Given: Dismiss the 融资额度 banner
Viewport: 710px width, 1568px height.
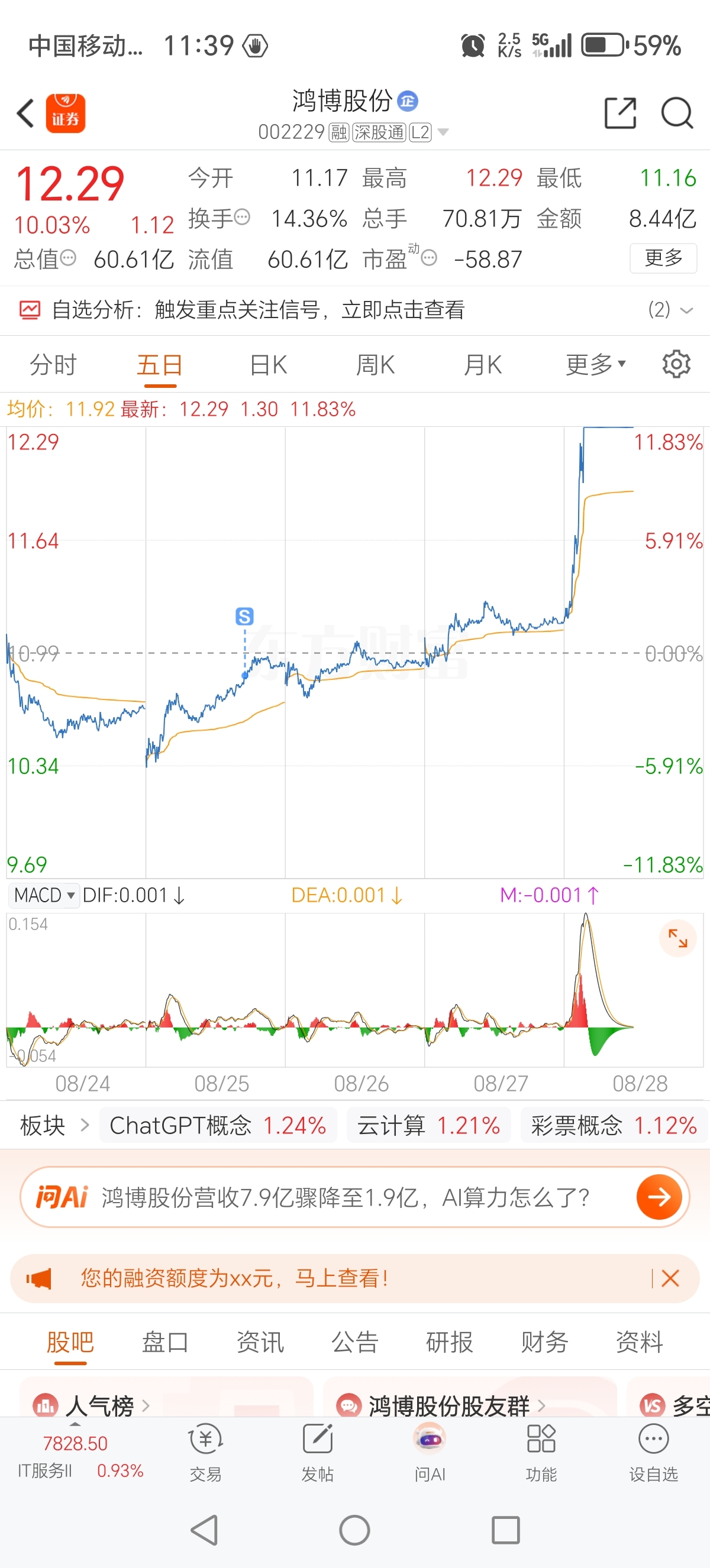Looking at the screenshot, I should tap(670, 1278).
